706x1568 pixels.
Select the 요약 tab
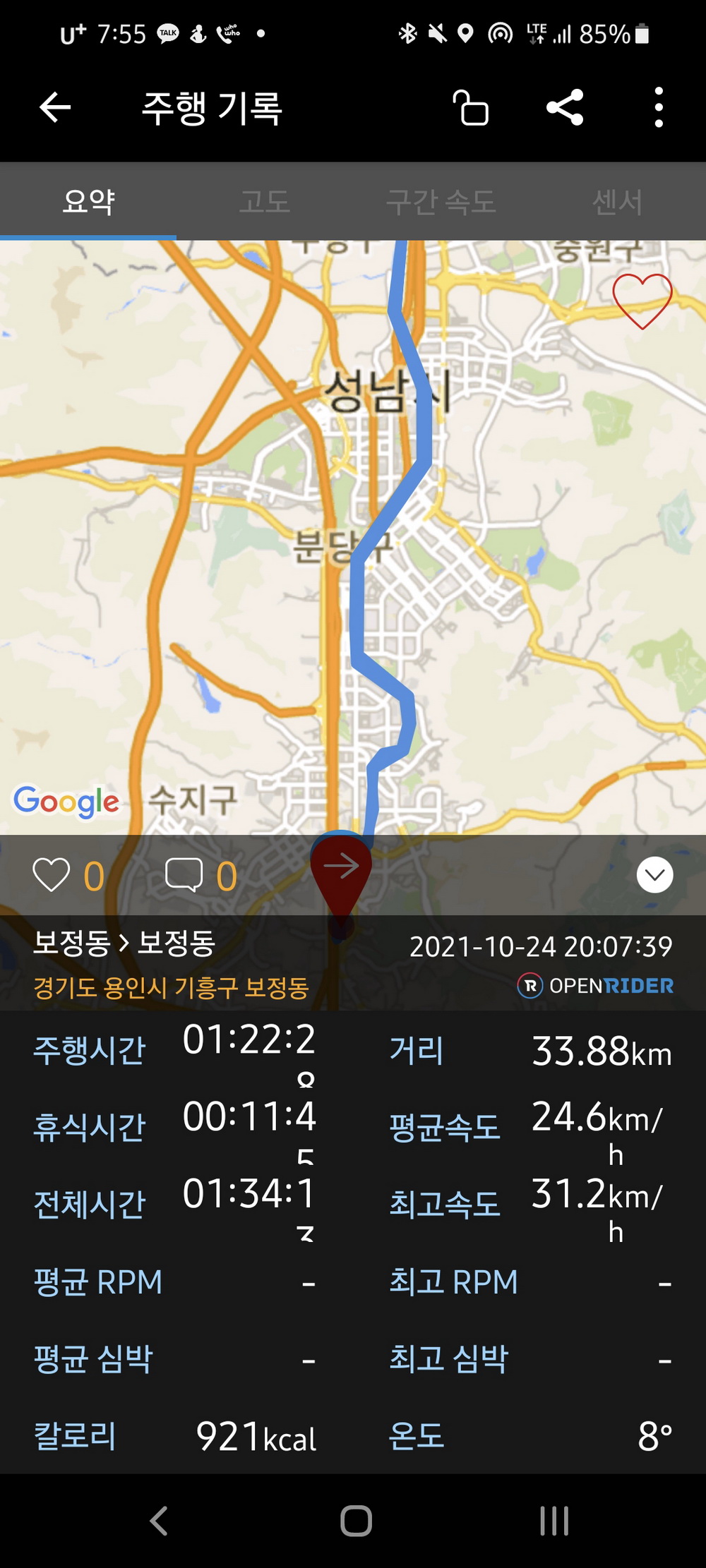click(x=88, y=202)
